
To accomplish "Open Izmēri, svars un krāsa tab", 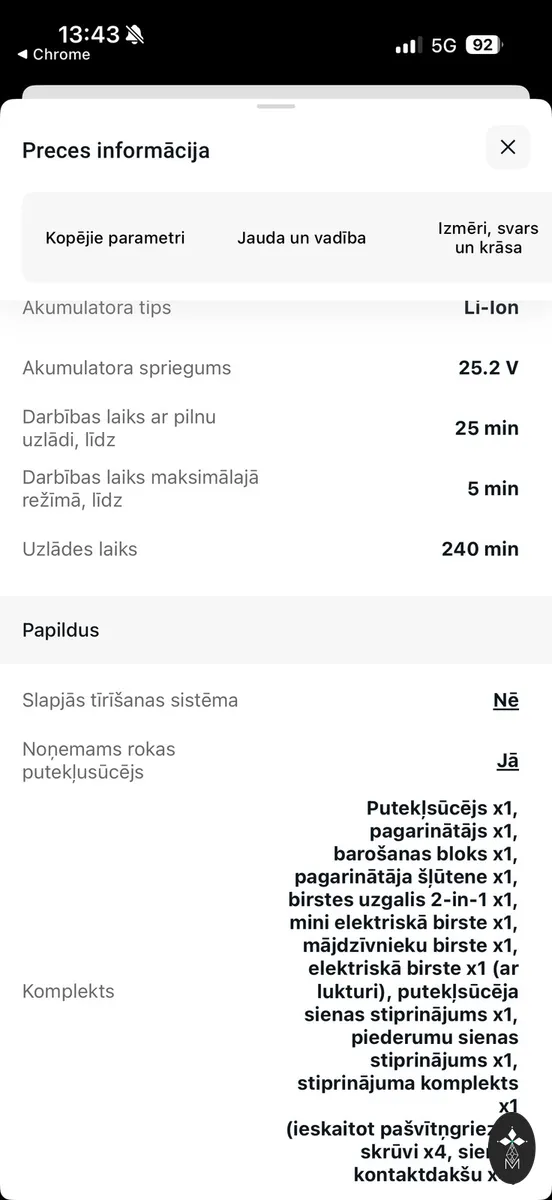I will 488,238.
